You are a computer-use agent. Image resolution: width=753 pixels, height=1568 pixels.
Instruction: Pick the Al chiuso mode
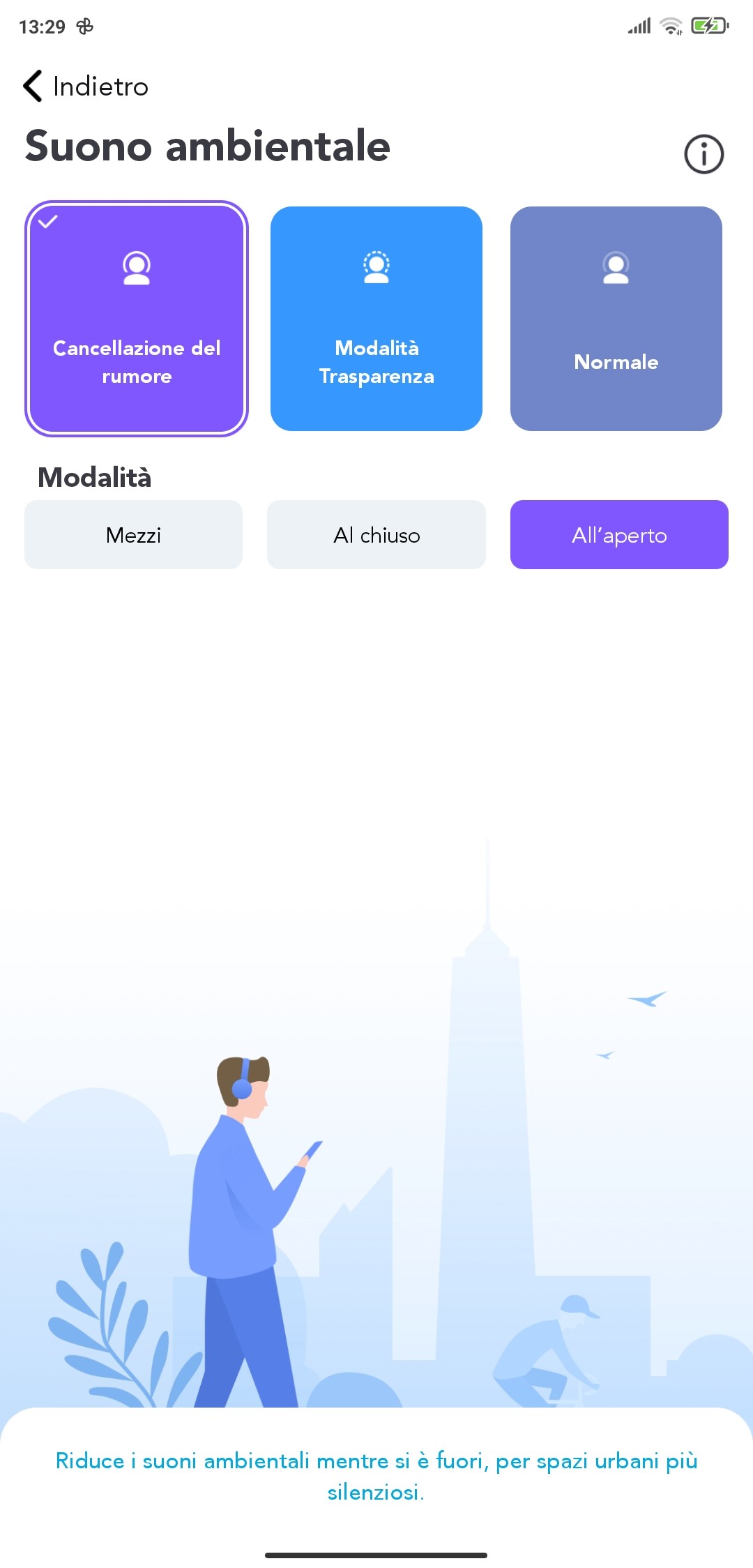pyautogui.click(x=376, y=535)
